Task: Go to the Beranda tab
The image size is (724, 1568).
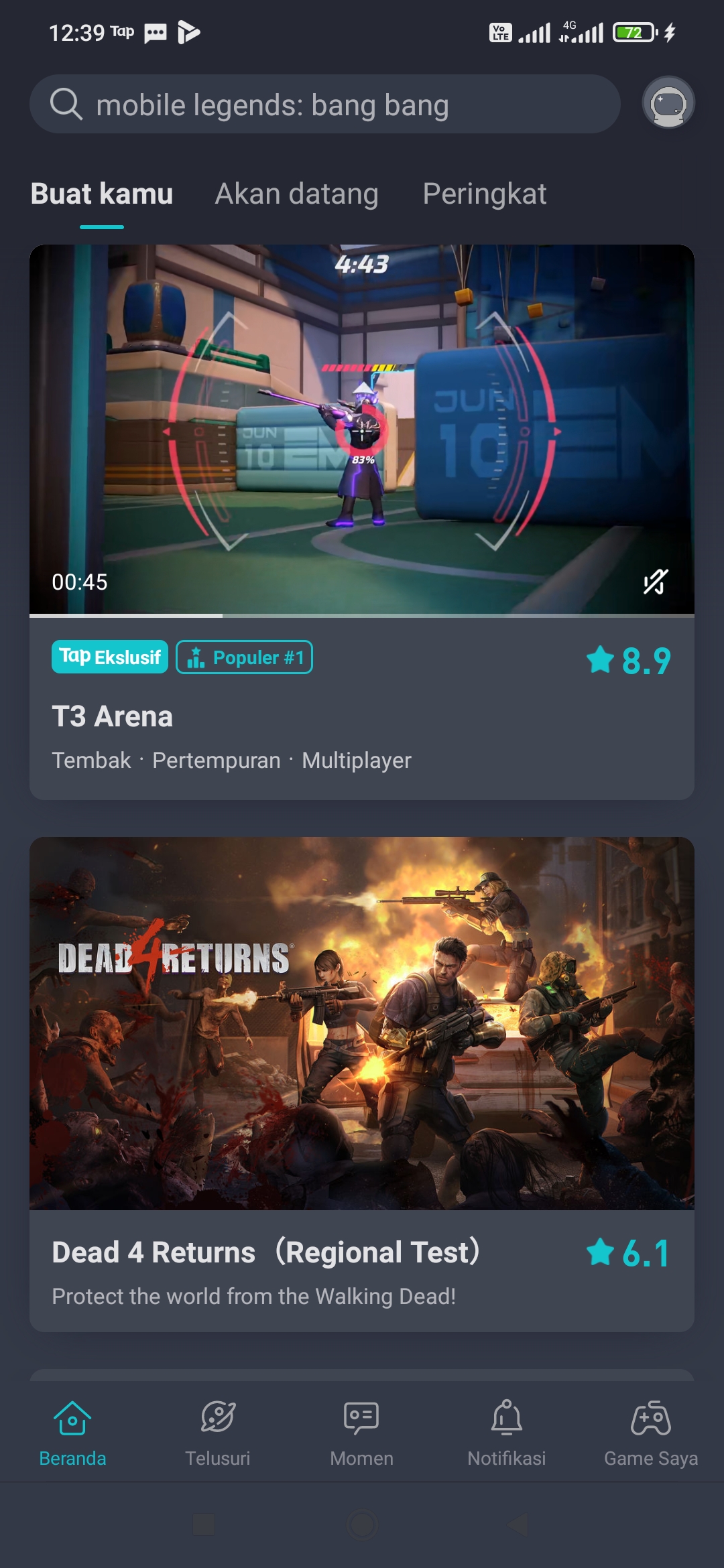Action: pyautogui.click(x=72, y=1433)
